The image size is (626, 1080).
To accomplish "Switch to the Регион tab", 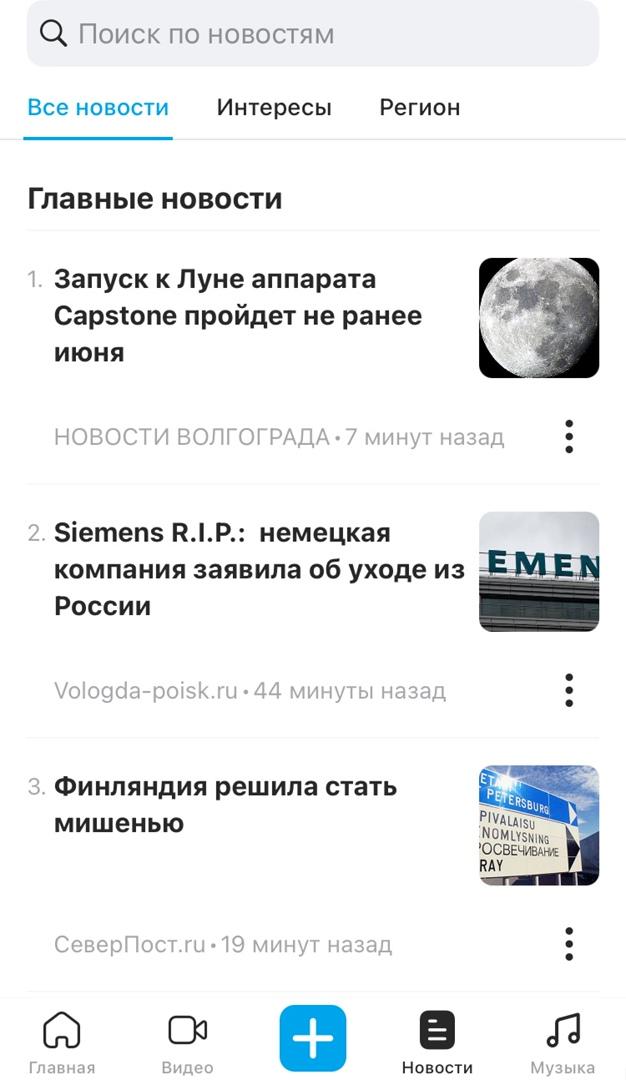I will click(x=420, y=107).
